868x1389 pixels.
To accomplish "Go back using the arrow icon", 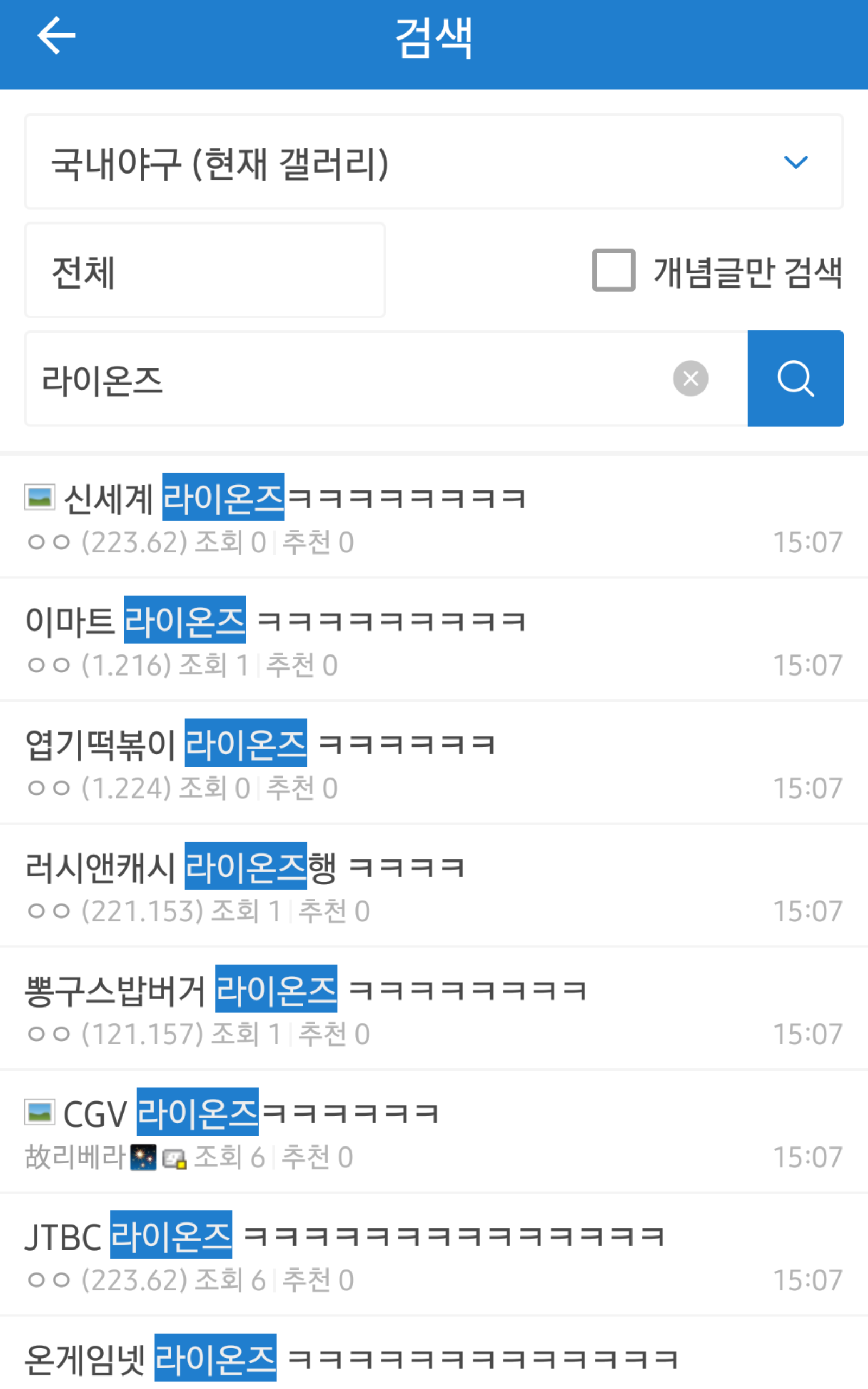I will [x=56, y=36].
